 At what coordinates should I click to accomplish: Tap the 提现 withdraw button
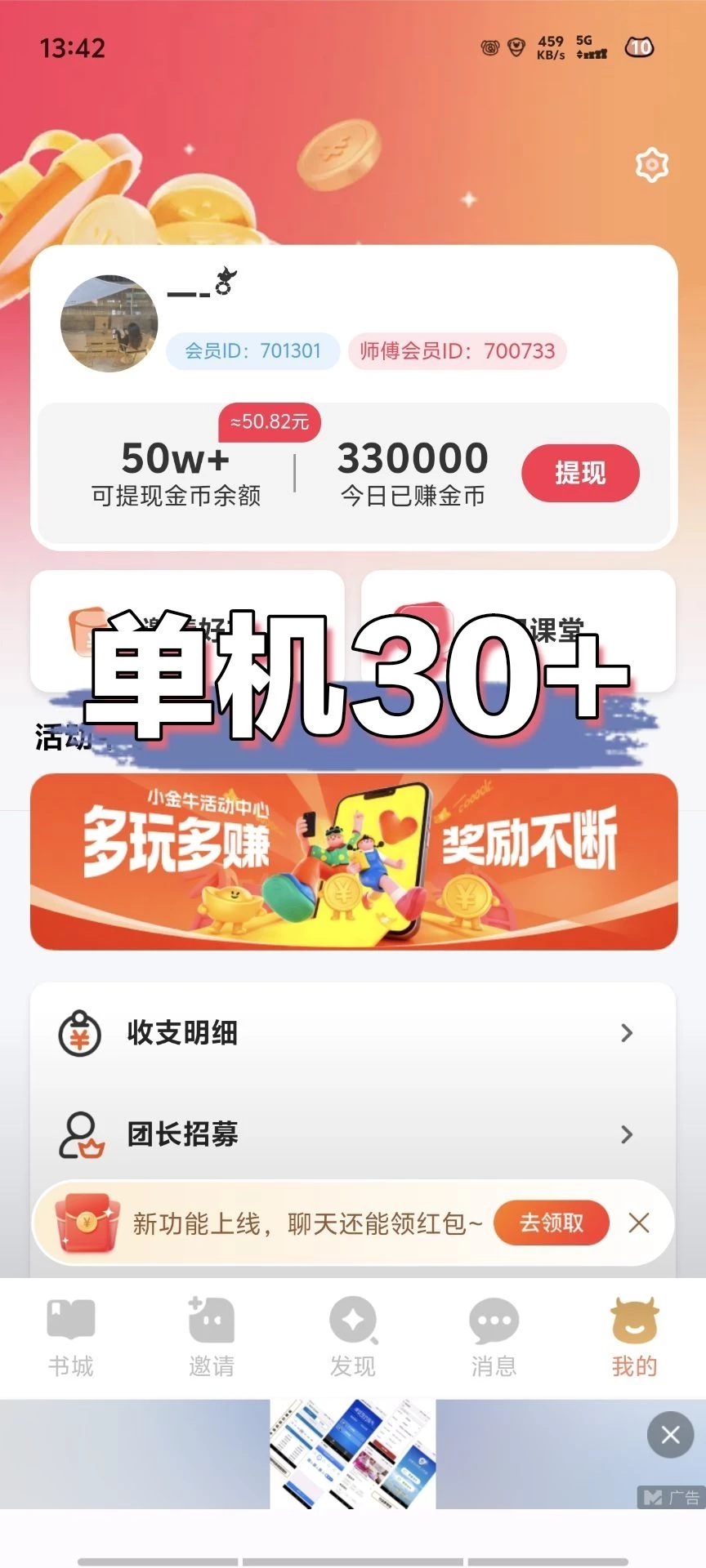pyautogui.click(x=580, y=473)
